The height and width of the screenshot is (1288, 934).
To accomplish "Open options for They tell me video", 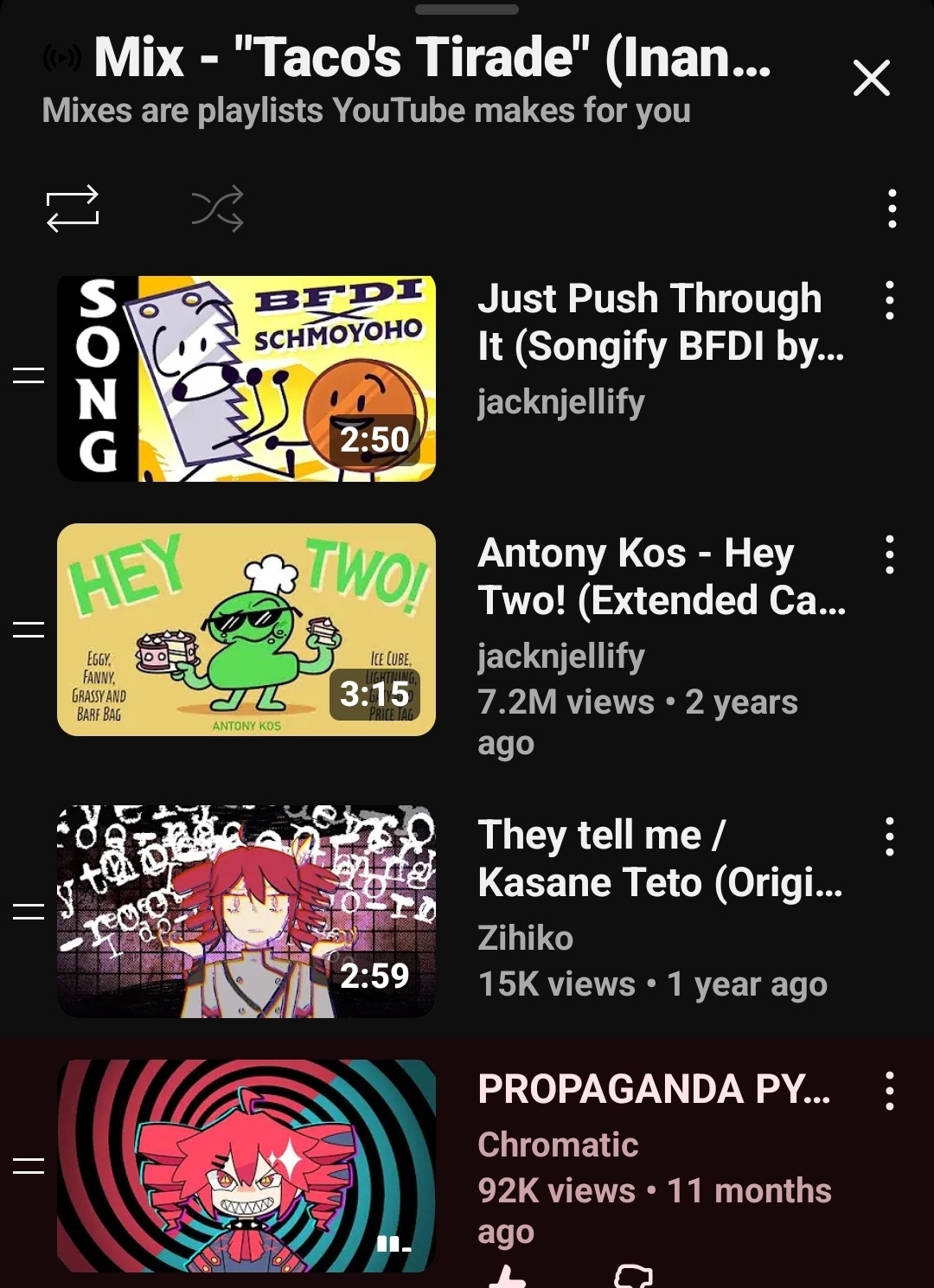I will [889, 836].
